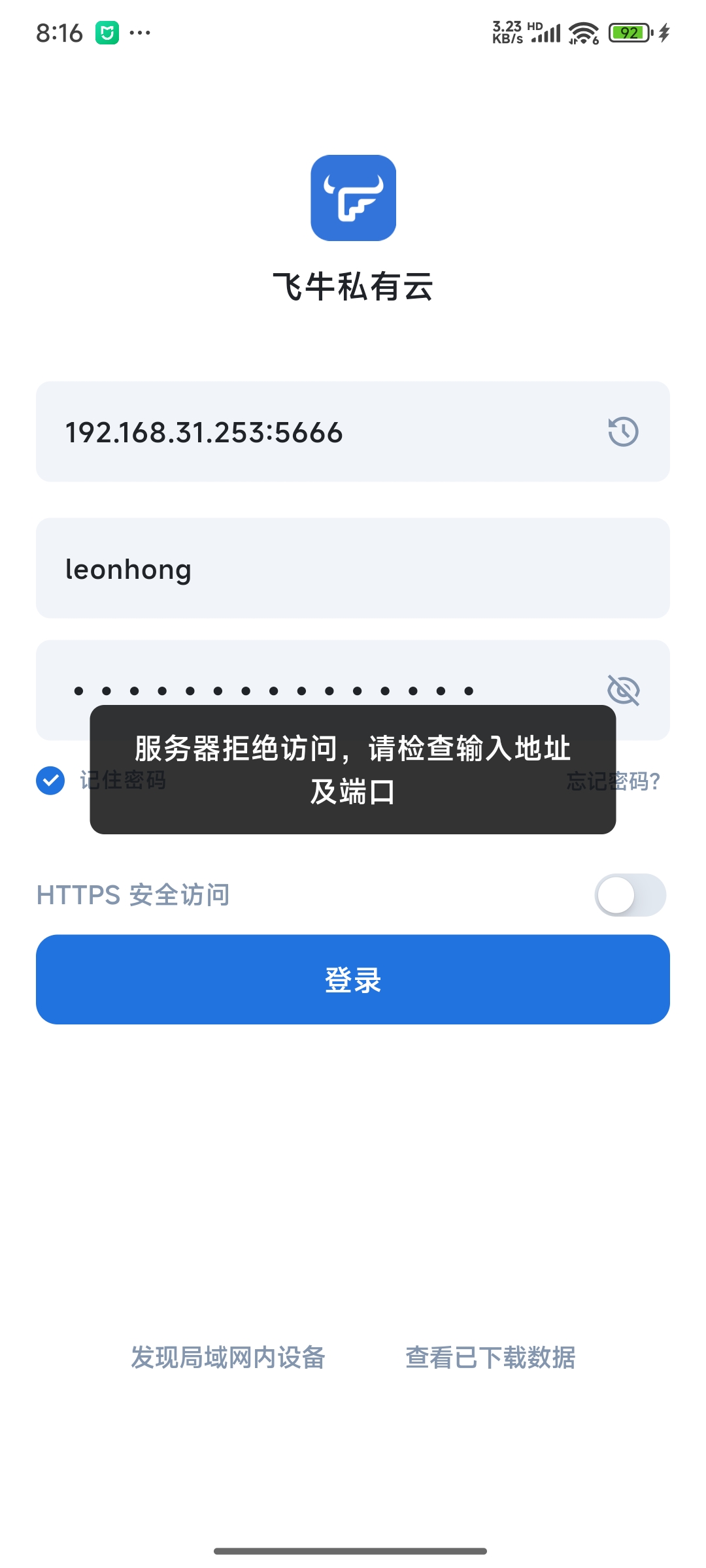
Task: Open 发现局域网内设备
Action: [228, 1358]
